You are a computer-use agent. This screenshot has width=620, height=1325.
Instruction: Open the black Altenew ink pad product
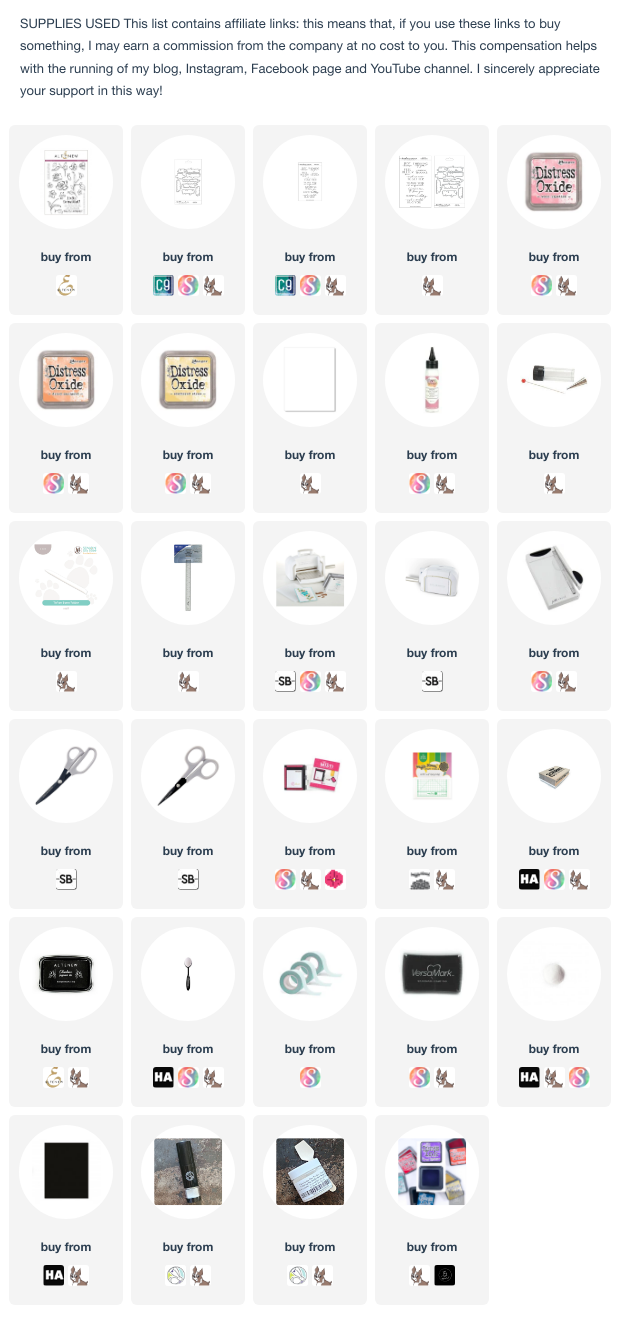tap(66, 974)
